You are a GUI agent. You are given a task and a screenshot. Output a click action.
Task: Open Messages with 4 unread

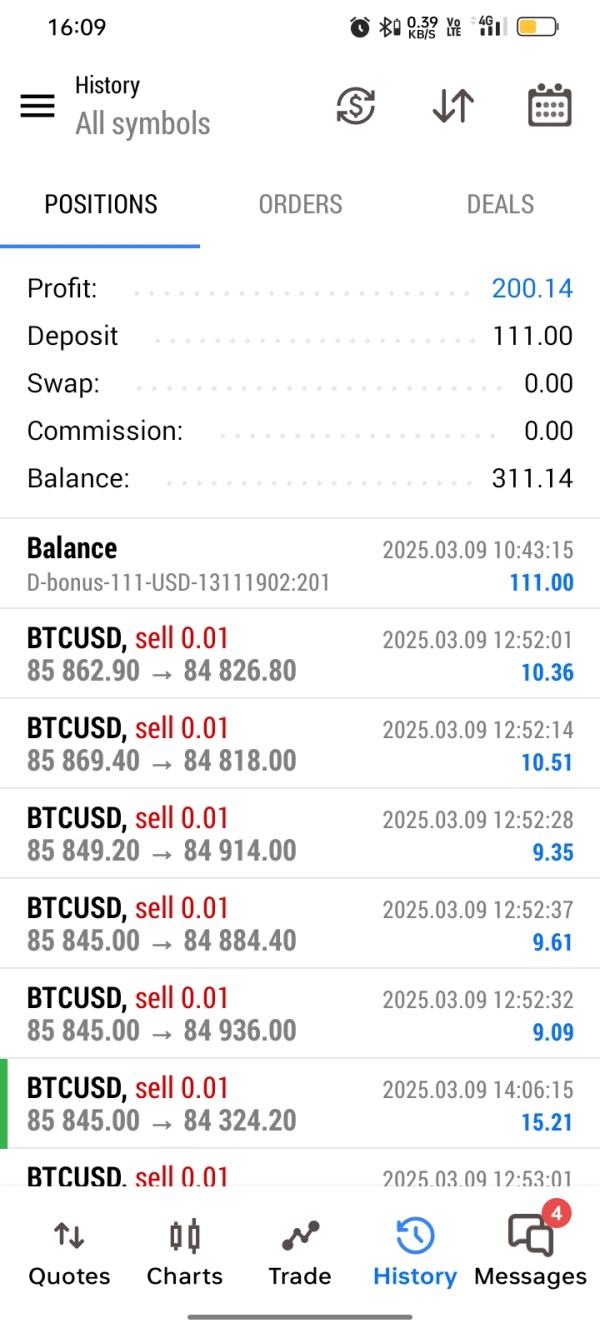coord(530,1253)
